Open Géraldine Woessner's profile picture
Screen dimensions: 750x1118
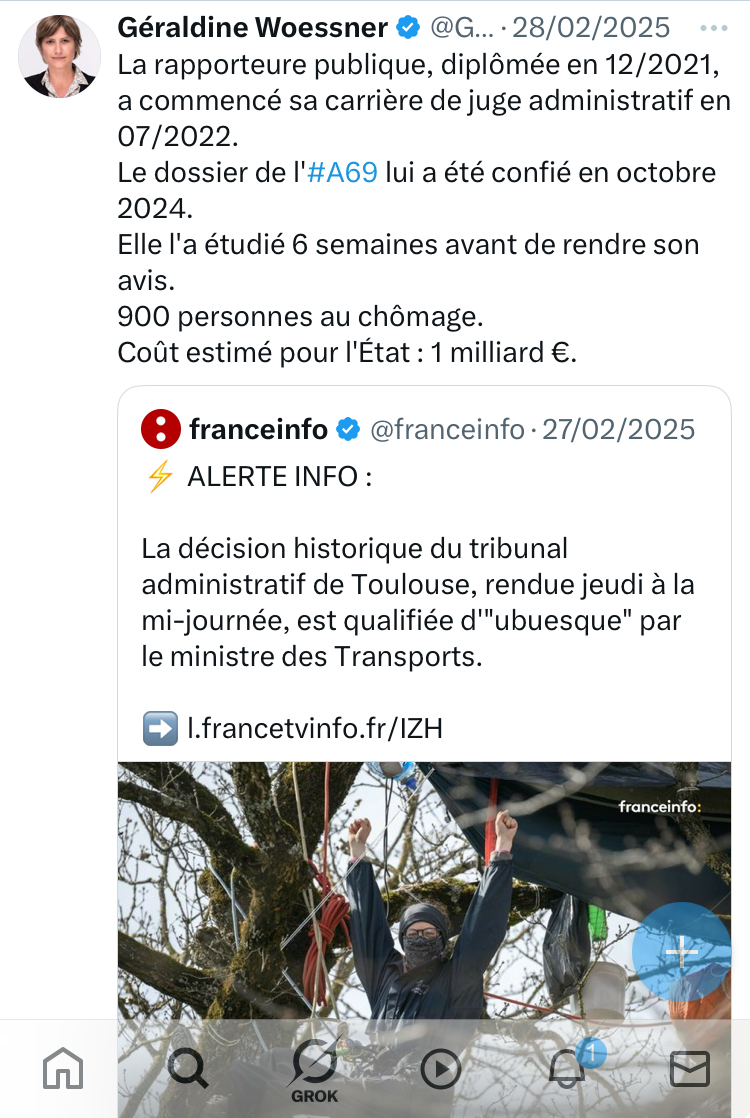(59, 56)
